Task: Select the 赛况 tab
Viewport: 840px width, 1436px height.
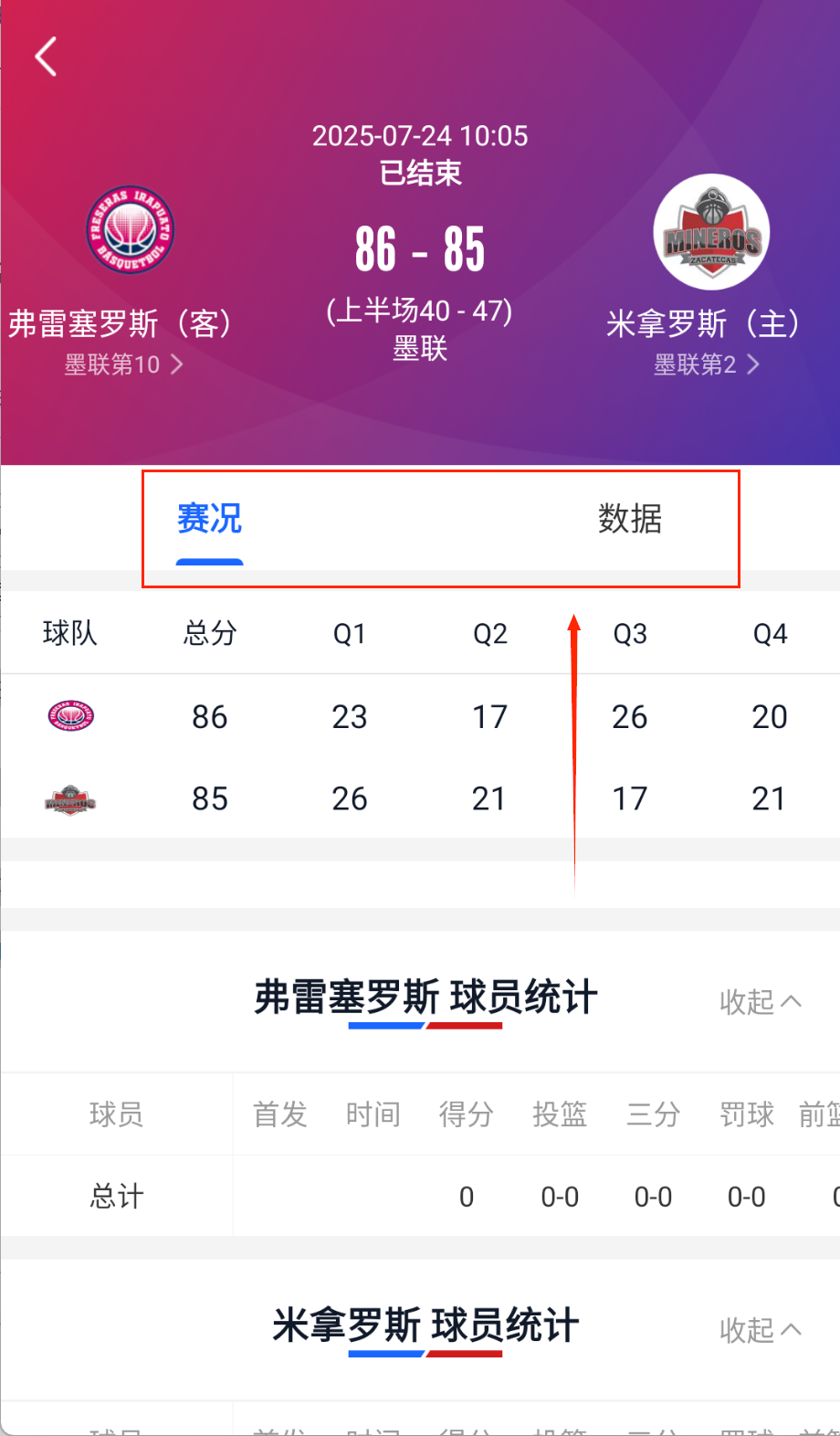Action: point(209,519)
